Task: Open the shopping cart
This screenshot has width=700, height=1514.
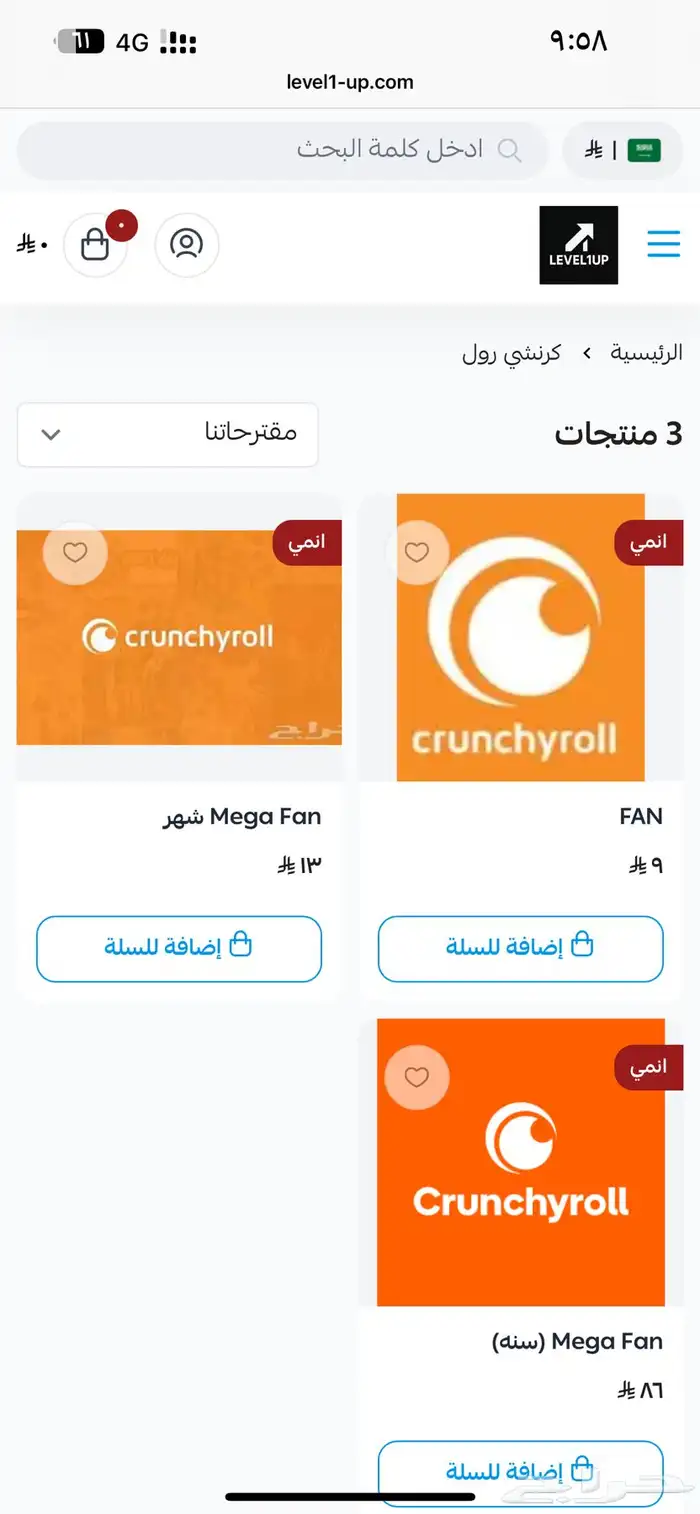Action: pos(96,244)
